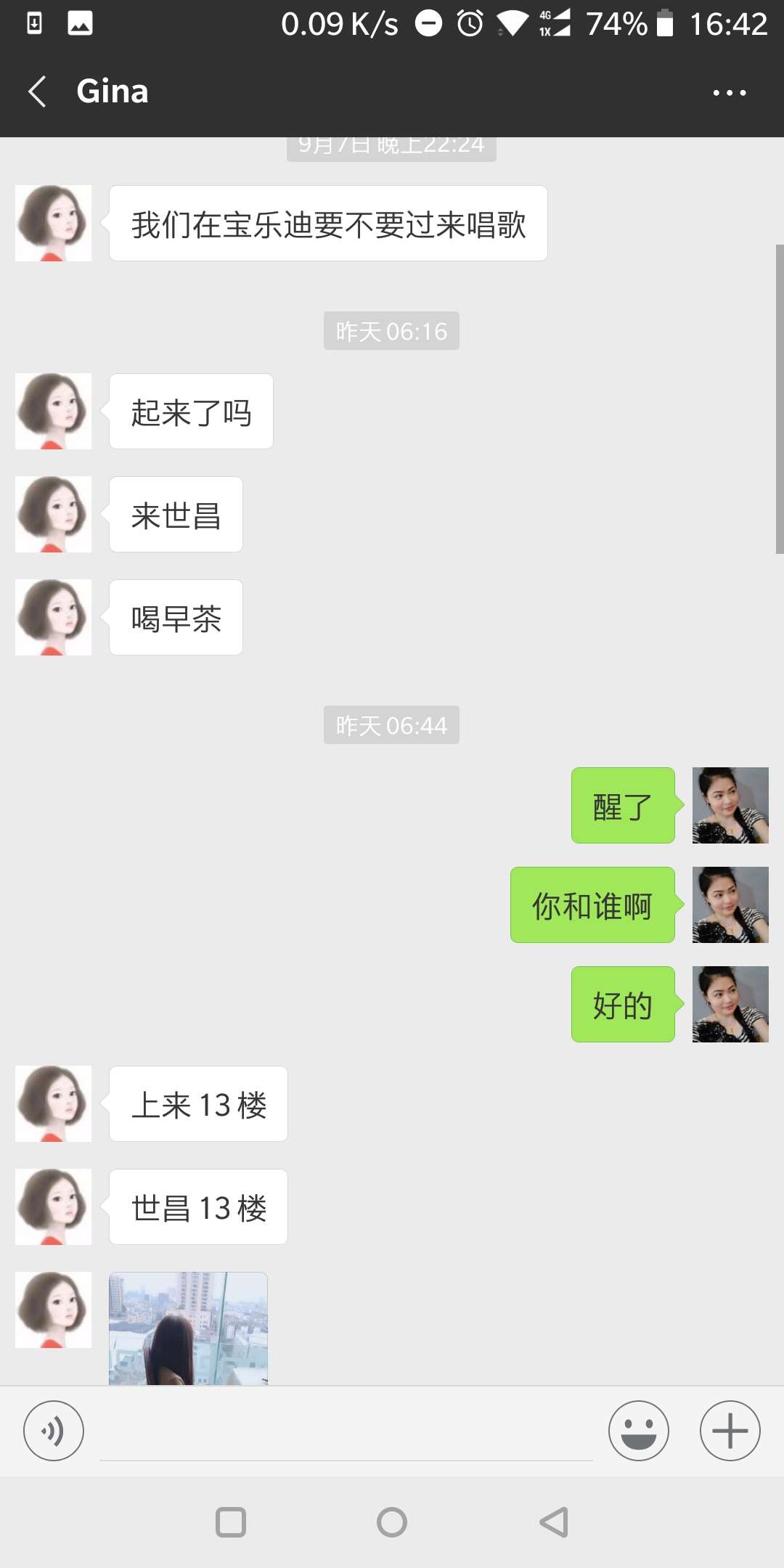784x1568 pixels.
Task: Open Gina's profile avatar
Action: pyautogui.click(x=52, y=222)
